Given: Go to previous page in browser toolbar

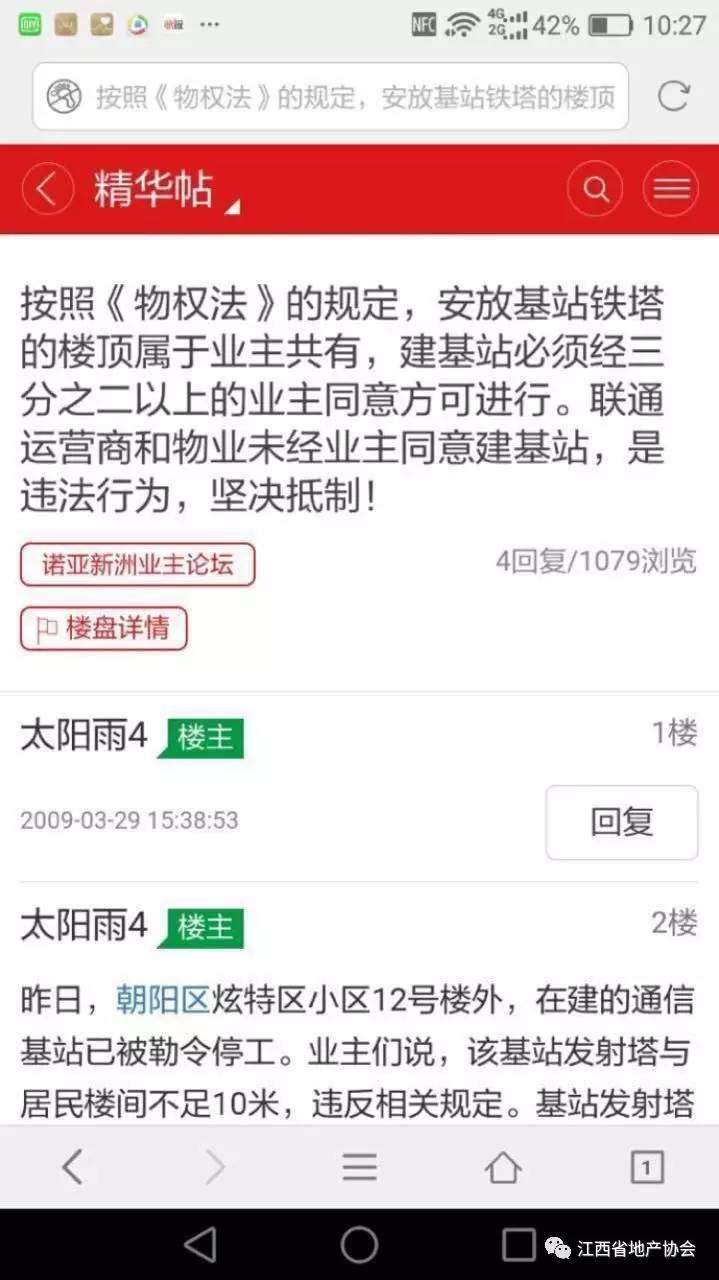Looking at the screenshot, I should click(72, 1167).
